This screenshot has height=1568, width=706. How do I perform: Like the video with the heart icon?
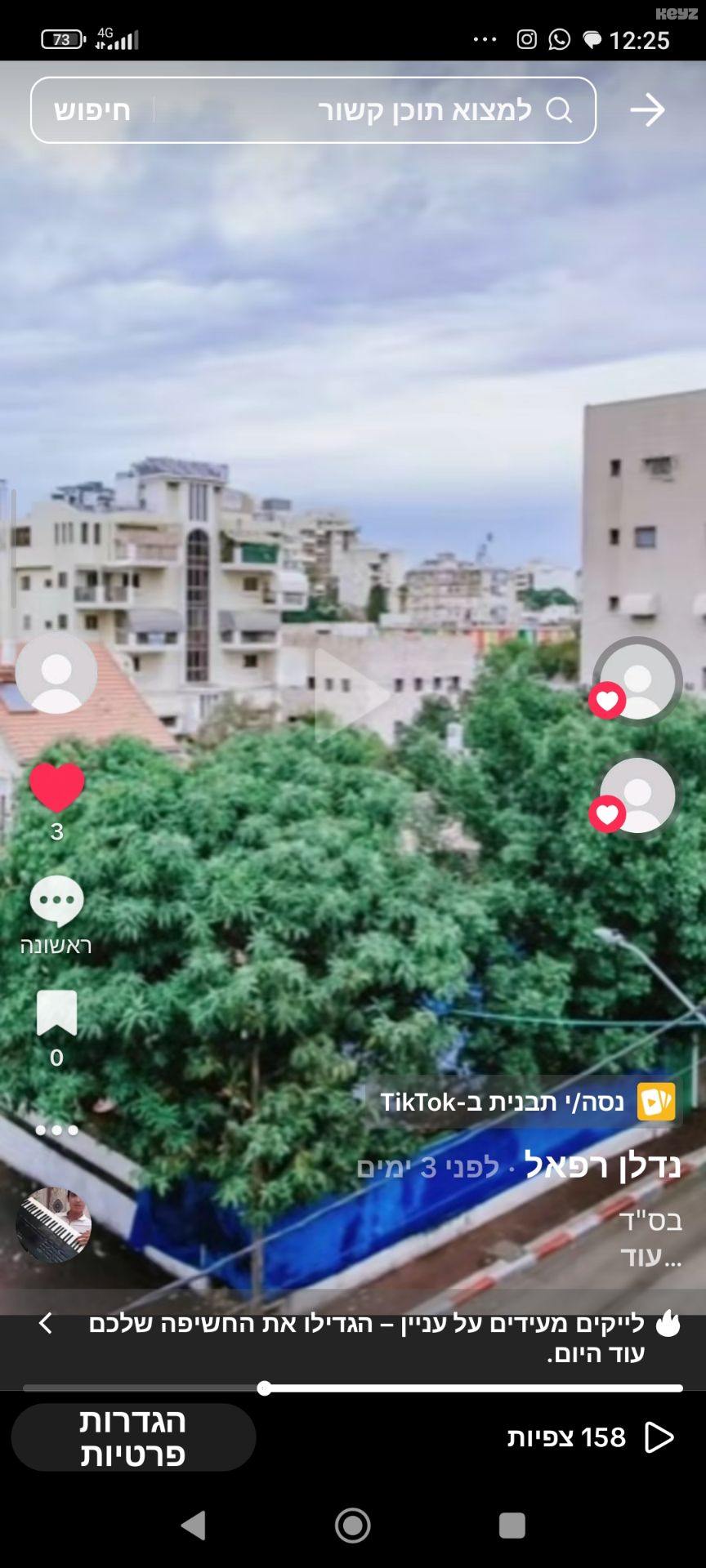coord(56,788)
